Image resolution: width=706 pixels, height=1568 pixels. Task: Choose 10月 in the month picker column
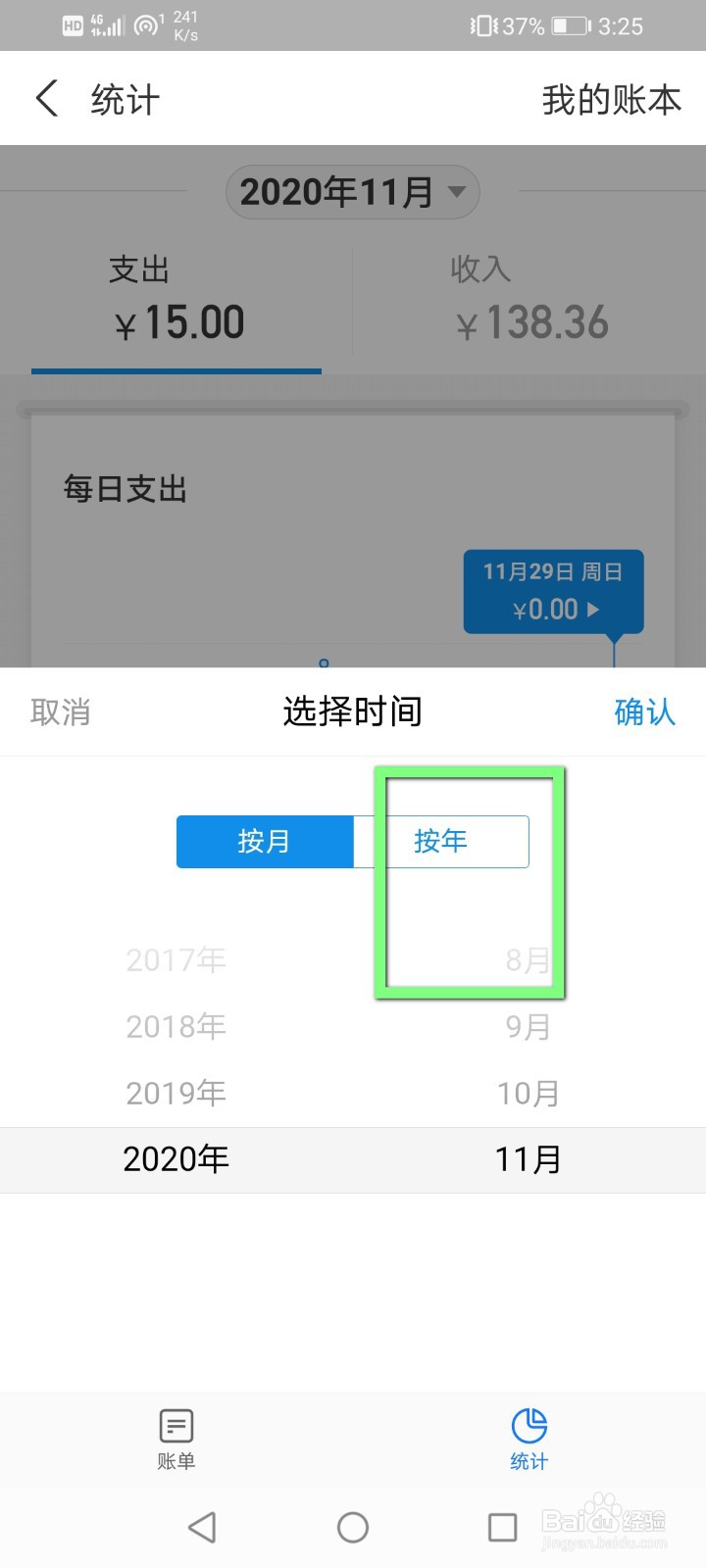pyautogui.click(x=529, y=1093)
